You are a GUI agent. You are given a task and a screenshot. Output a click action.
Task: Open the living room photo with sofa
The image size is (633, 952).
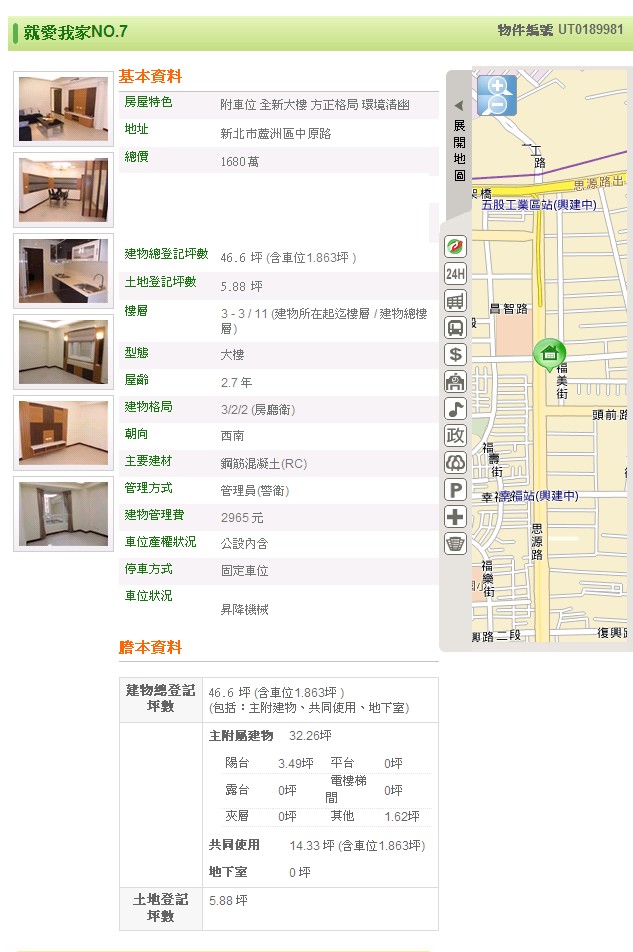(x=62, y=109)
